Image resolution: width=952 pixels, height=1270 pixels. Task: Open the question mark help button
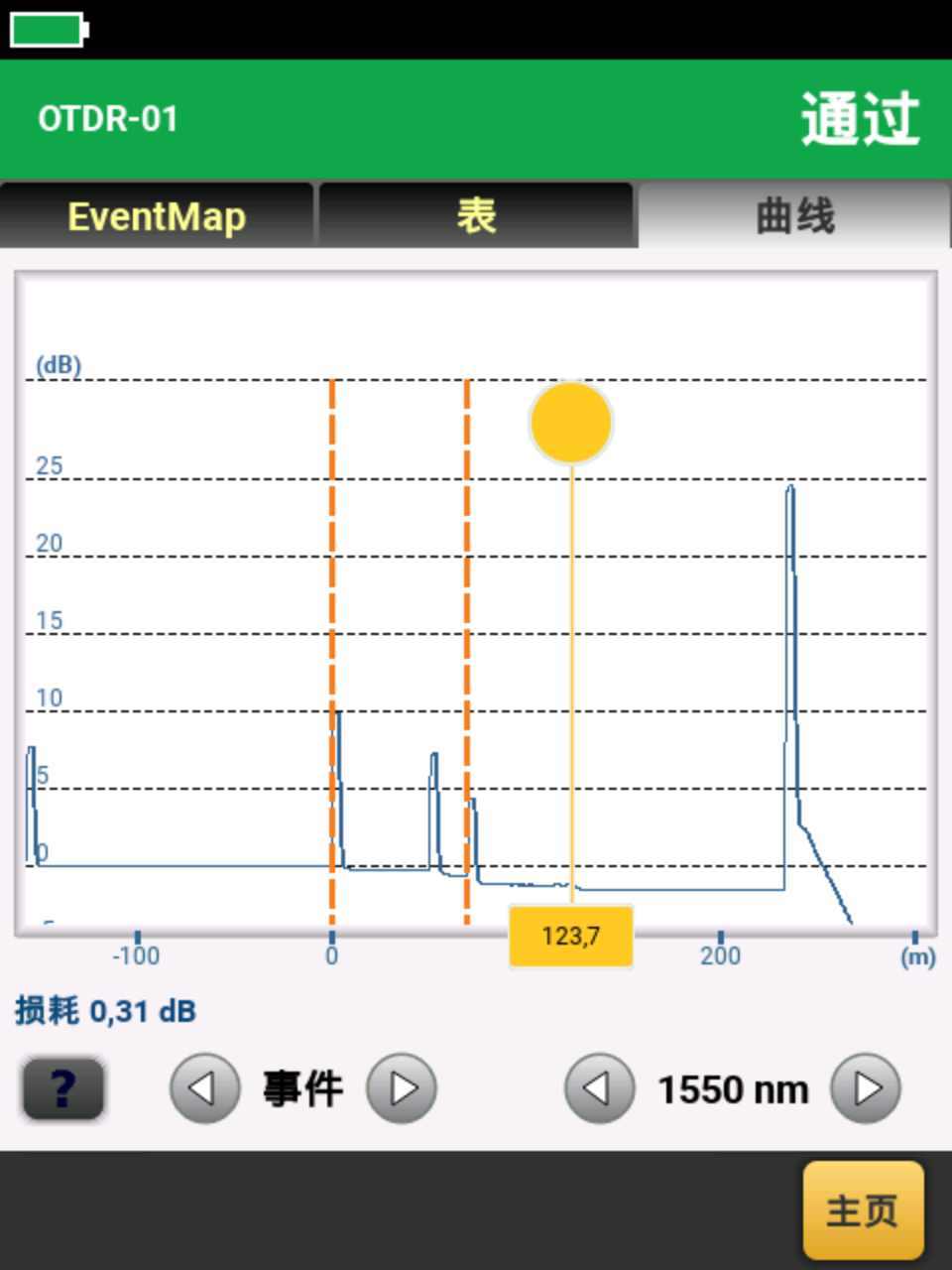tap(63, 1088)
